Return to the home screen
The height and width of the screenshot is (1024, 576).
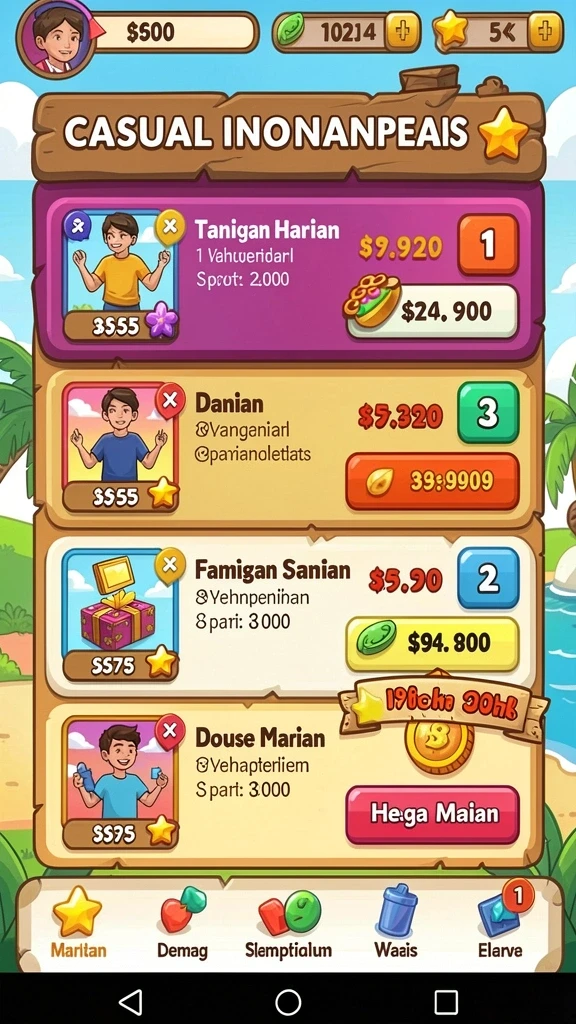pos(288,1000)
